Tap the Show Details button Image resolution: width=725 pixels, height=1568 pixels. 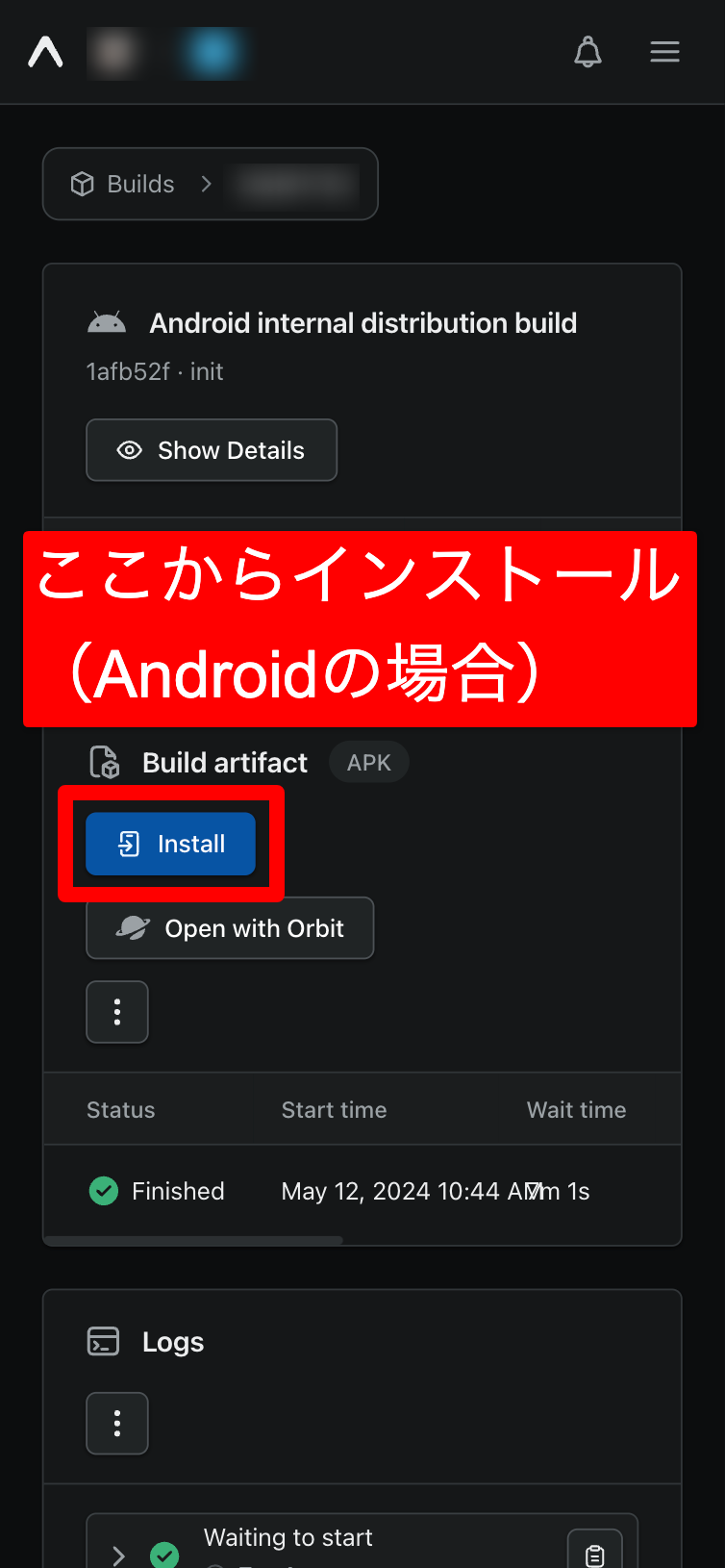[x=212, y=450]
